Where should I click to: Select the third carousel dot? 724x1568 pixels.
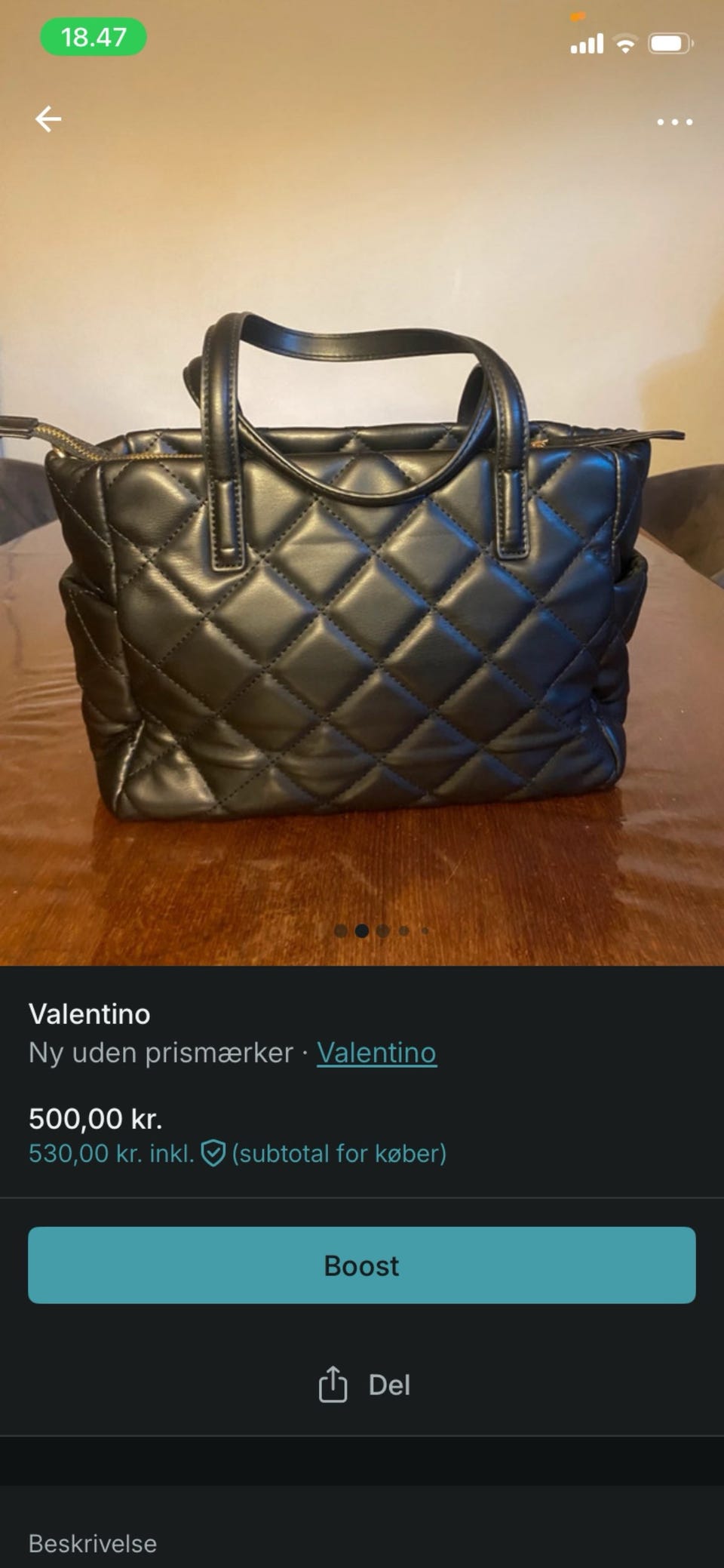coord(383,930)
